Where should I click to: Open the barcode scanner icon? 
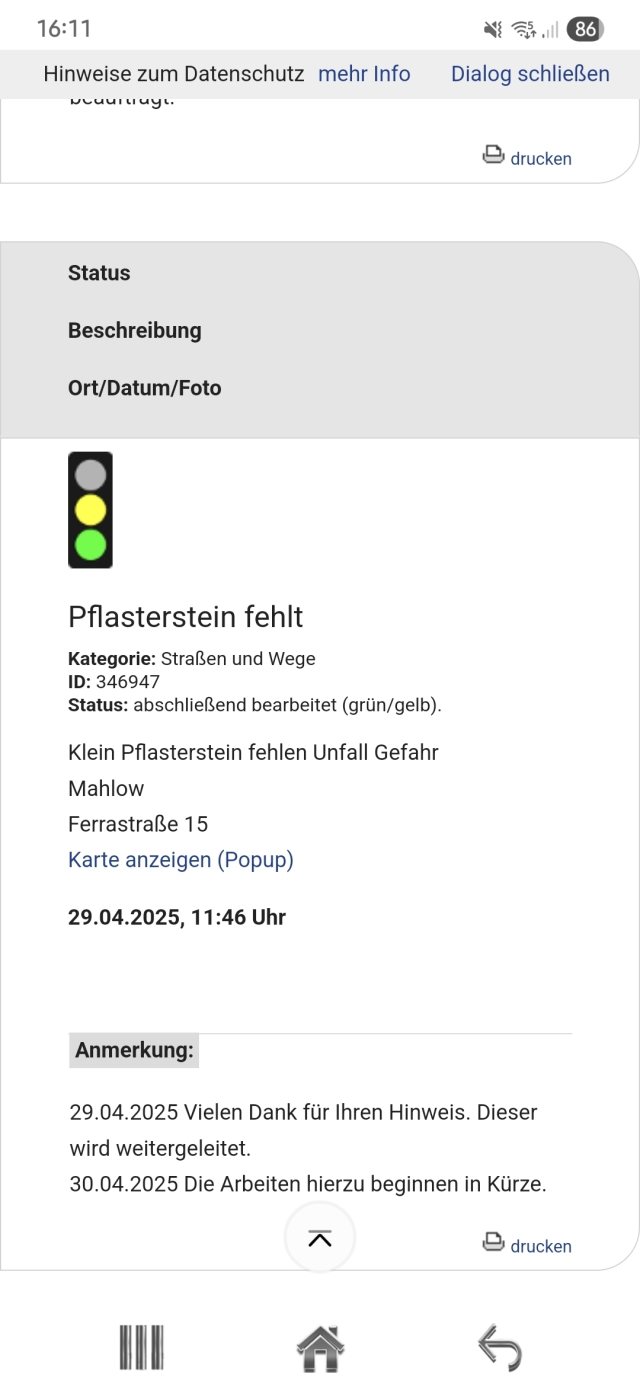[142, 1347]
